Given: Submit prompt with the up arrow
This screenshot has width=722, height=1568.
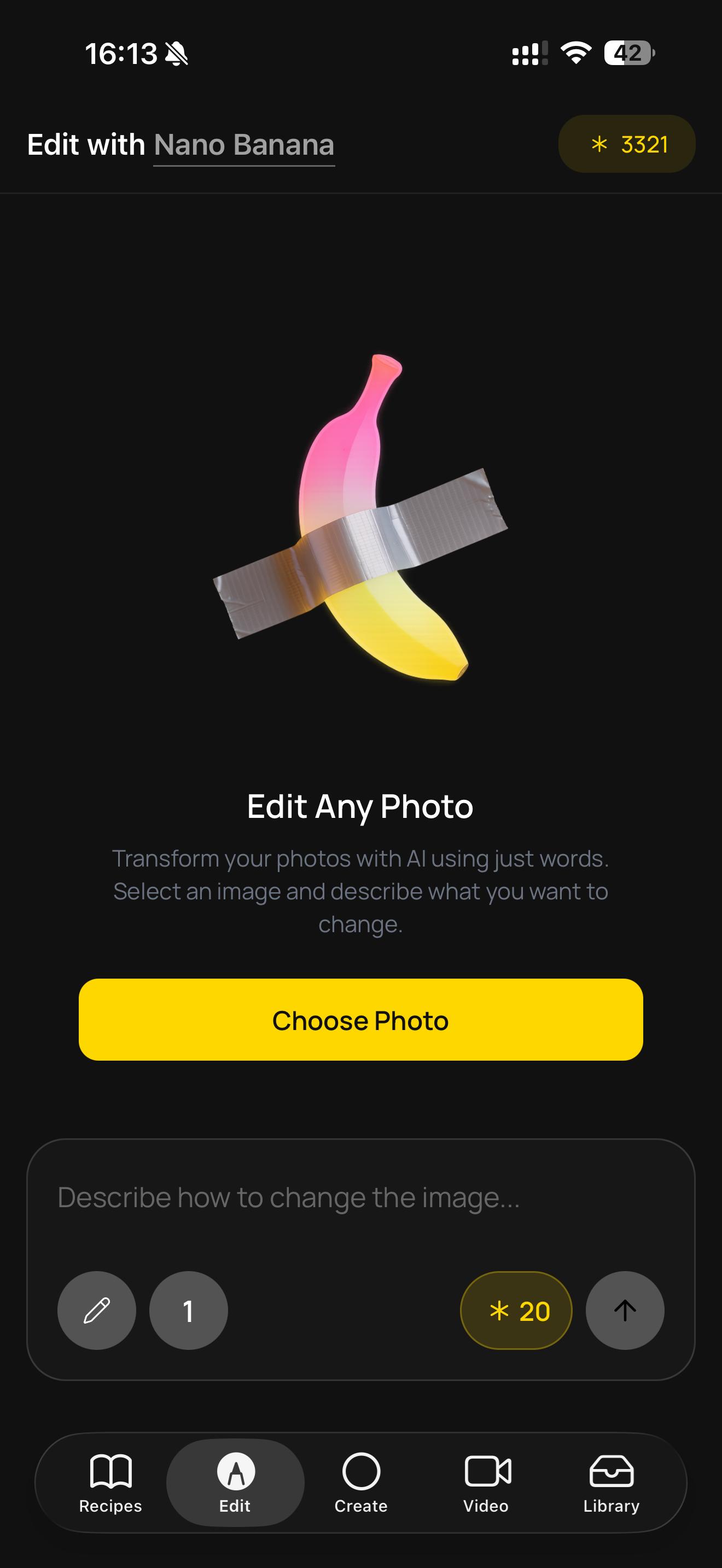Looking at the screenshot, I should tap(625, 1310).
